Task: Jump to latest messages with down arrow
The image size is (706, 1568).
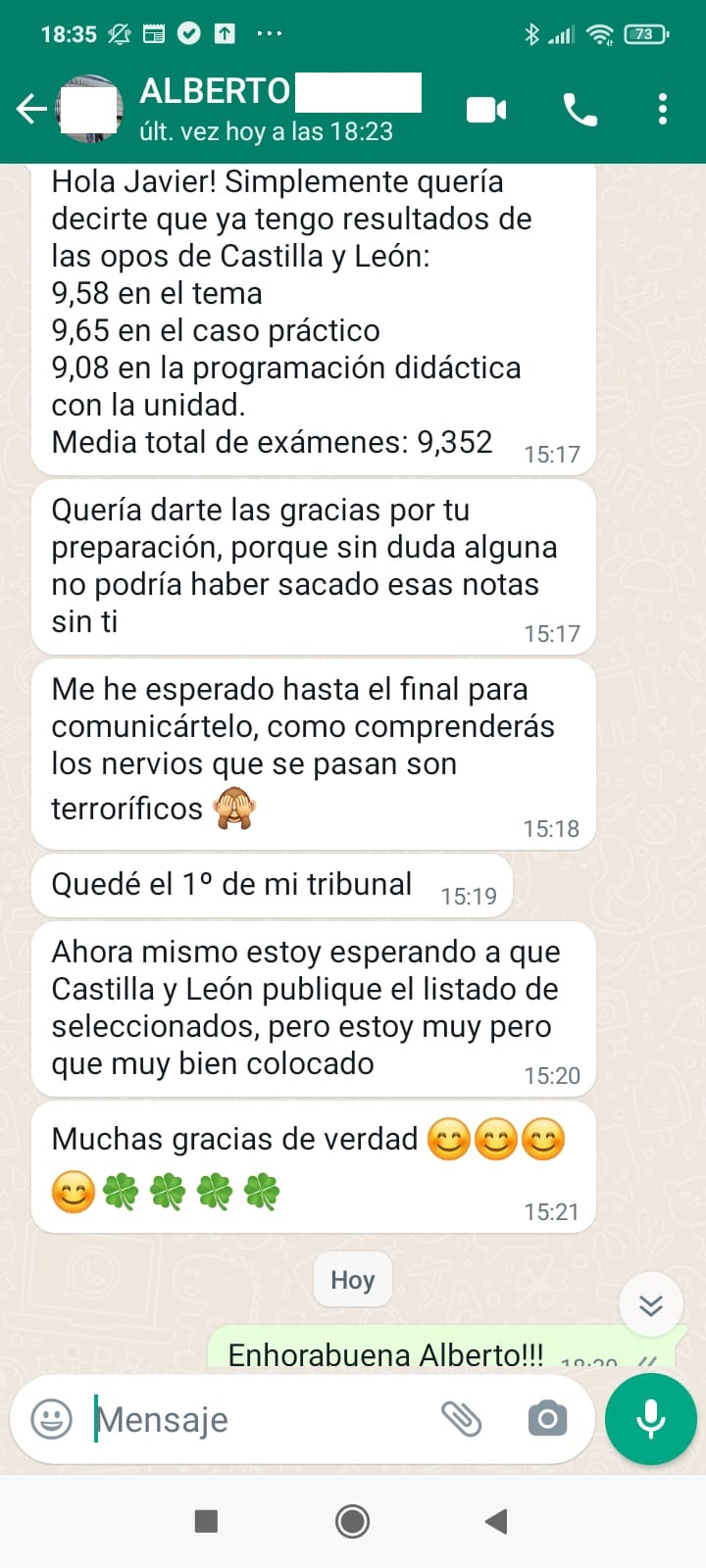Action: click(651, 1304)
